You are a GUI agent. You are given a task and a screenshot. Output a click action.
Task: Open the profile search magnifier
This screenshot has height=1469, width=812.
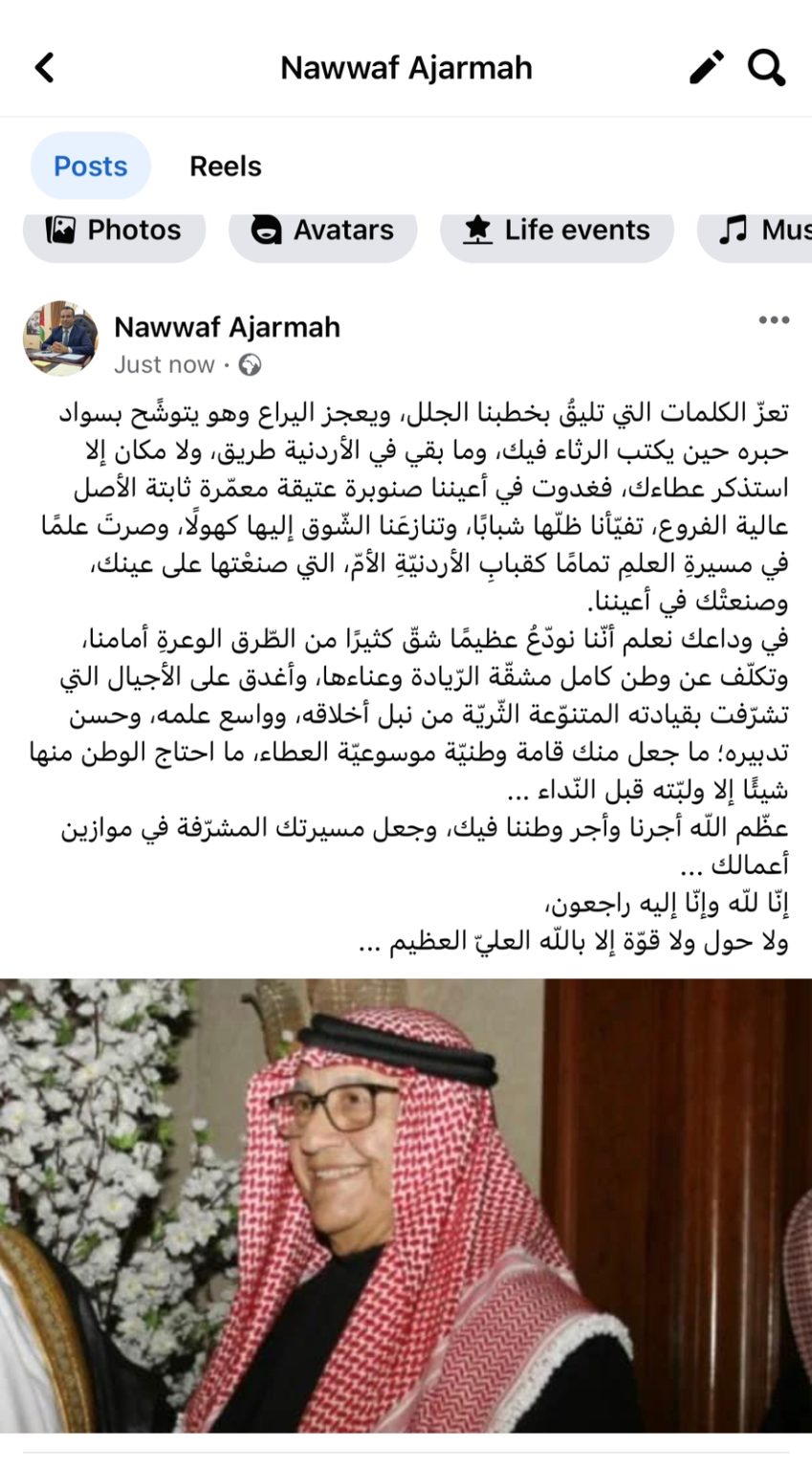pos(766,68)
